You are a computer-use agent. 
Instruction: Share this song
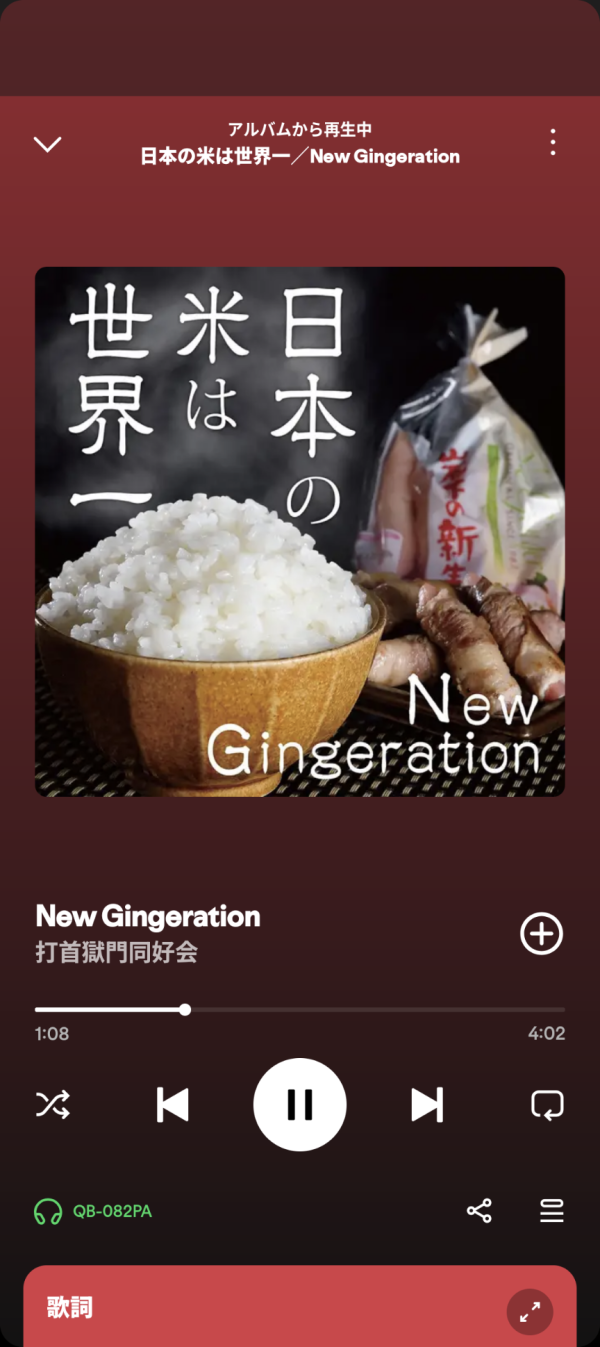(479, 1212)
